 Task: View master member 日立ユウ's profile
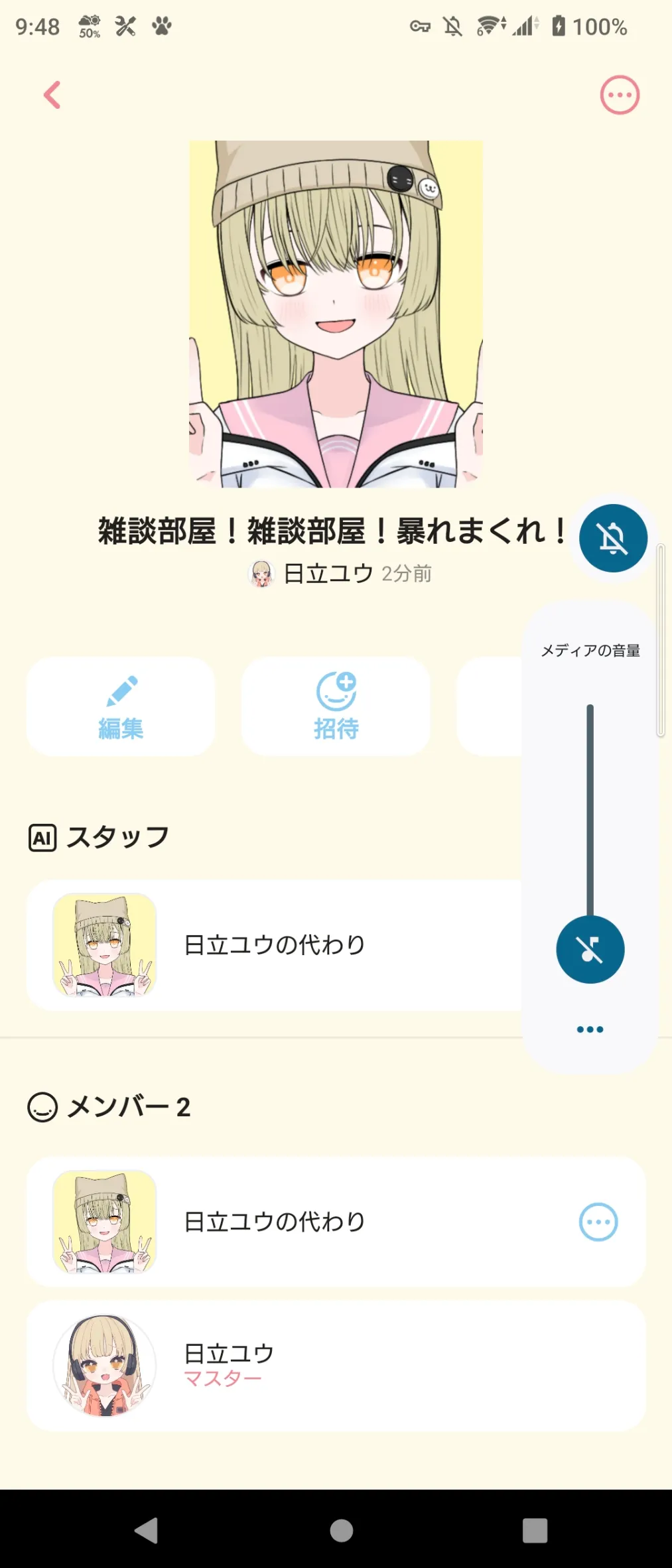tap(336, 1366)
